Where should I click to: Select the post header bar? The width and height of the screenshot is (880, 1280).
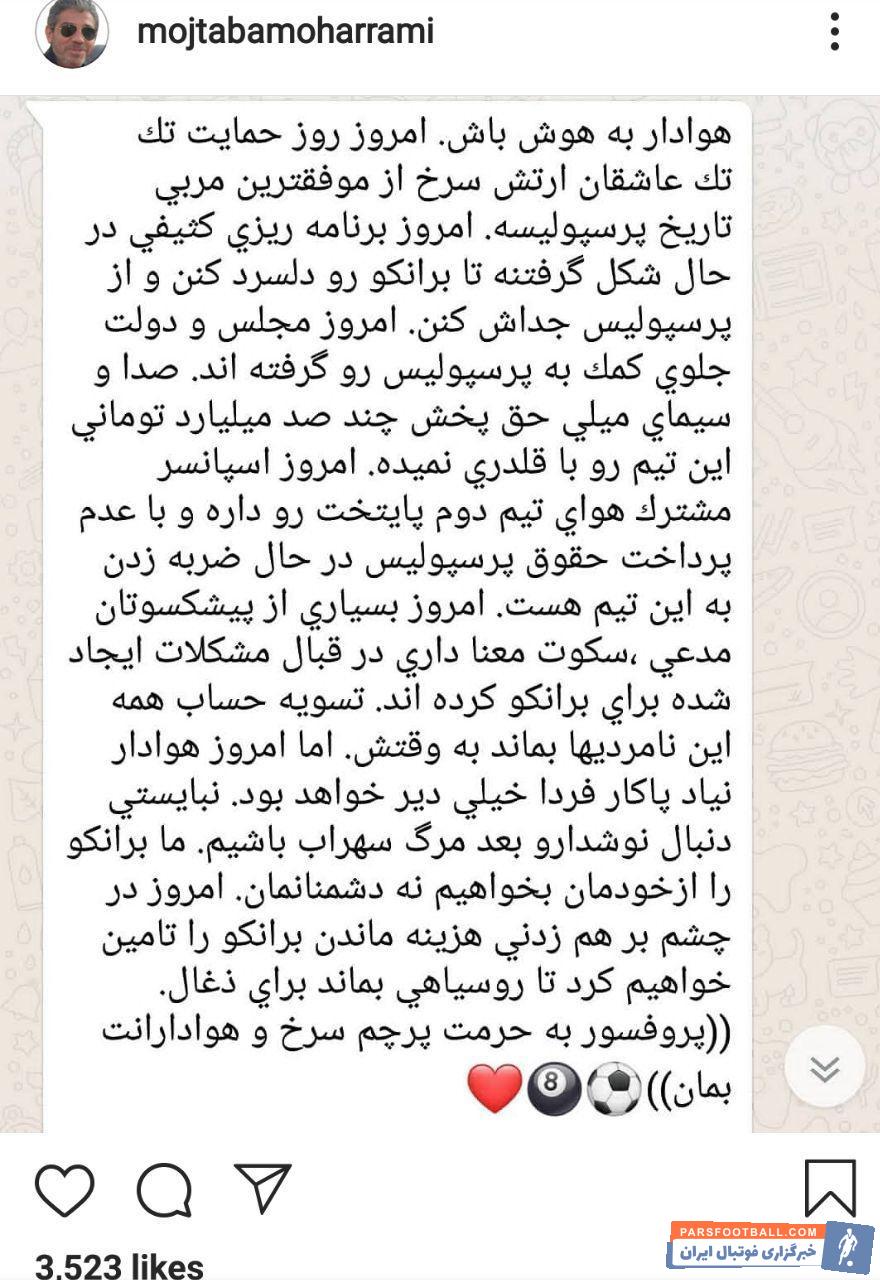pyautogui.click(x=440, y=31)
